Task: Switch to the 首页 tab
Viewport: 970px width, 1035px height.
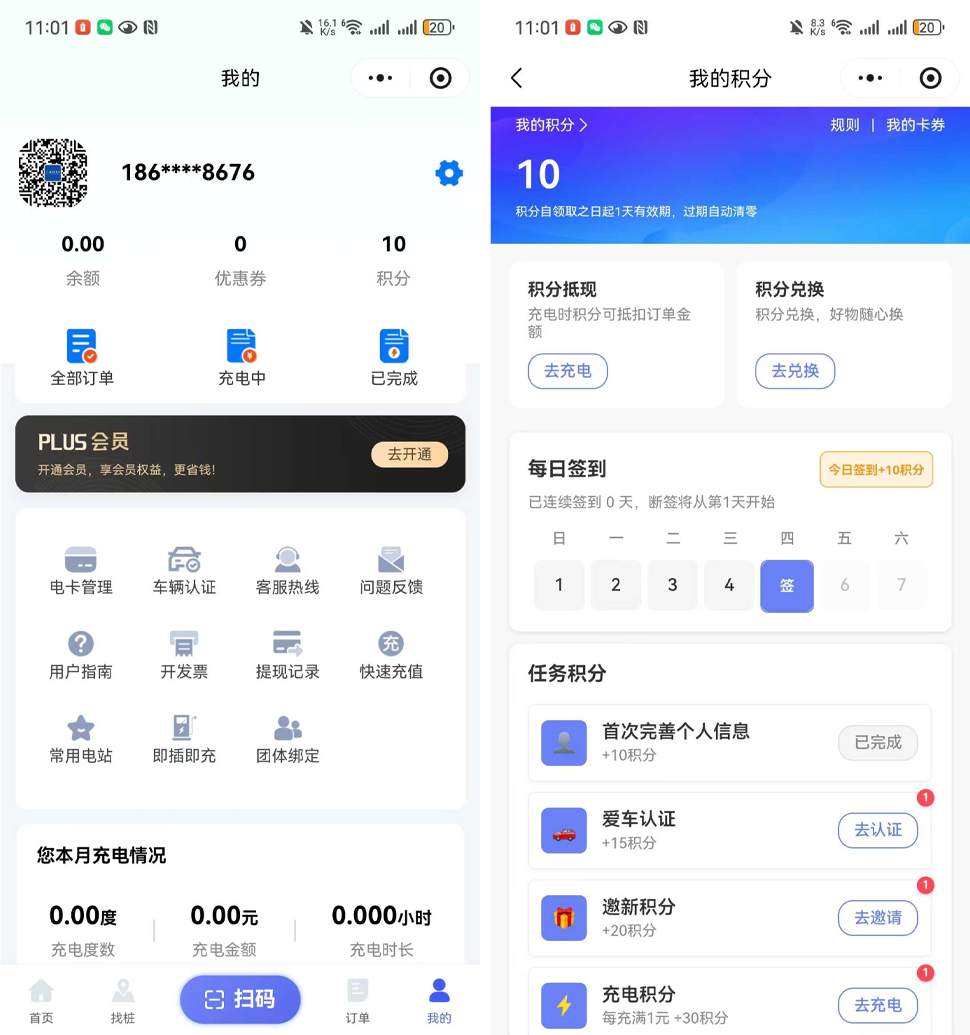Action: point(41,1001)
